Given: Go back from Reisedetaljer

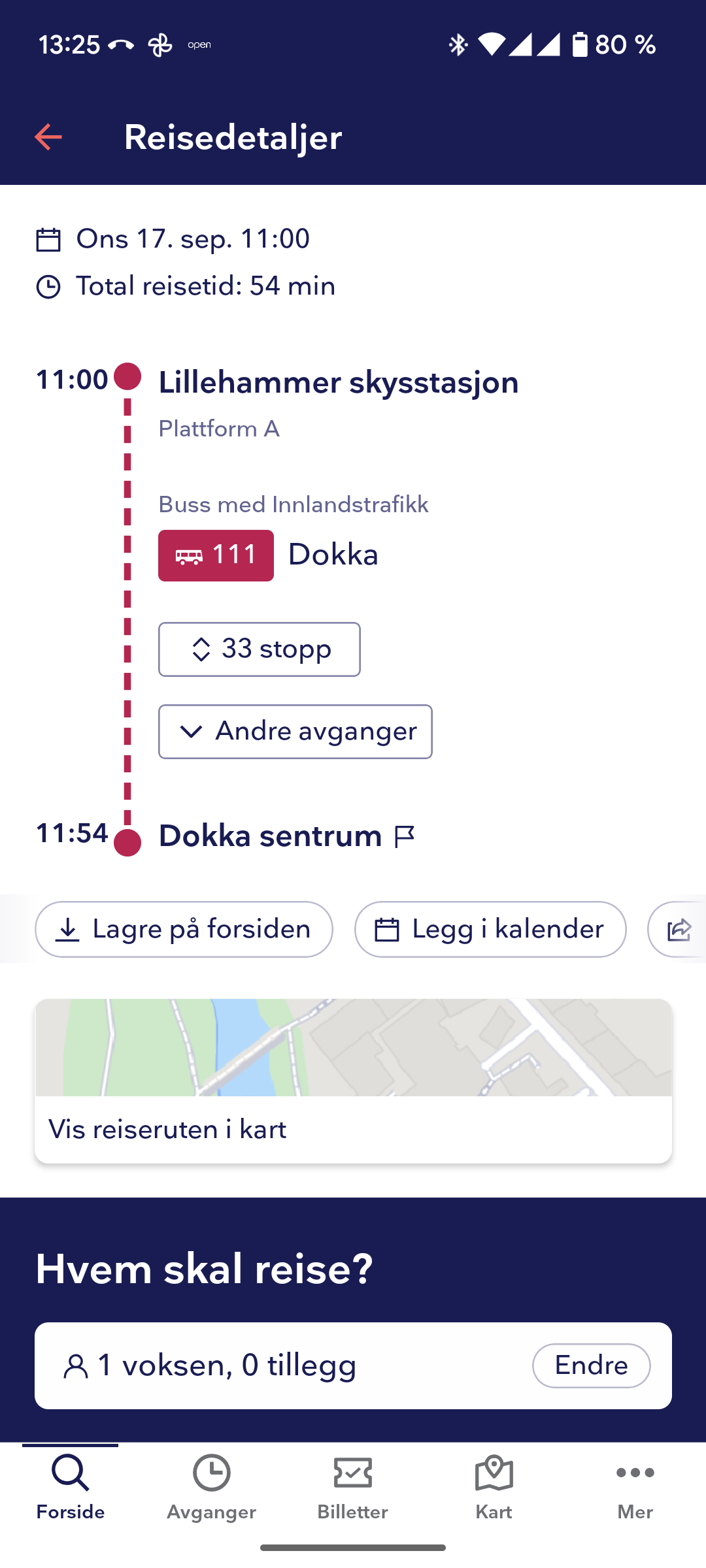Looking at the screenshot, I should [48, 137].
